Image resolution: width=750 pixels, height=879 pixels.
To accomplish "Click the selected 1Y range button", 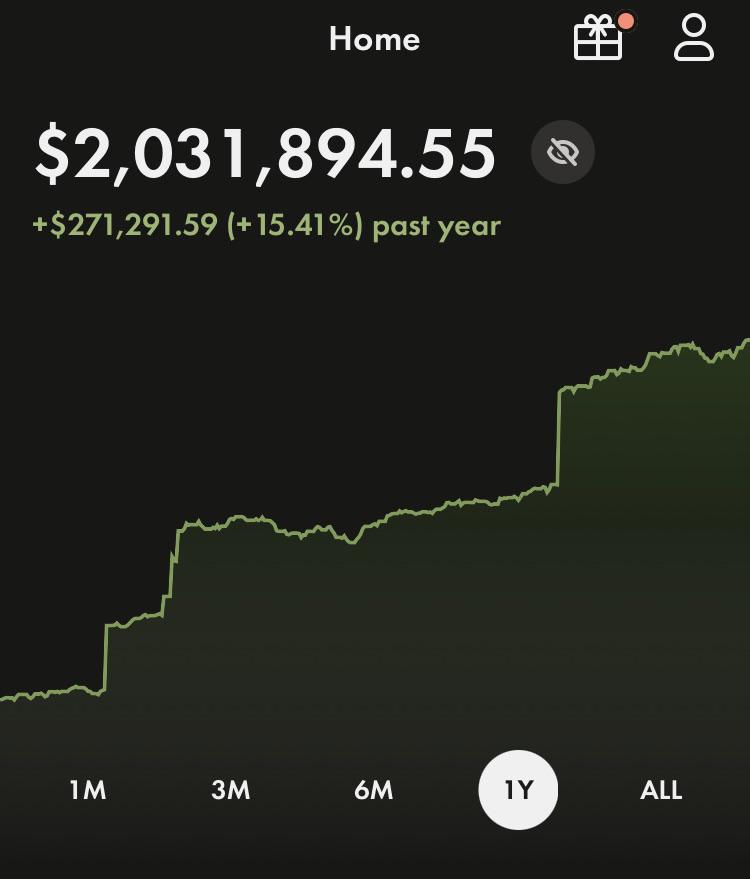I will (517, 790).
